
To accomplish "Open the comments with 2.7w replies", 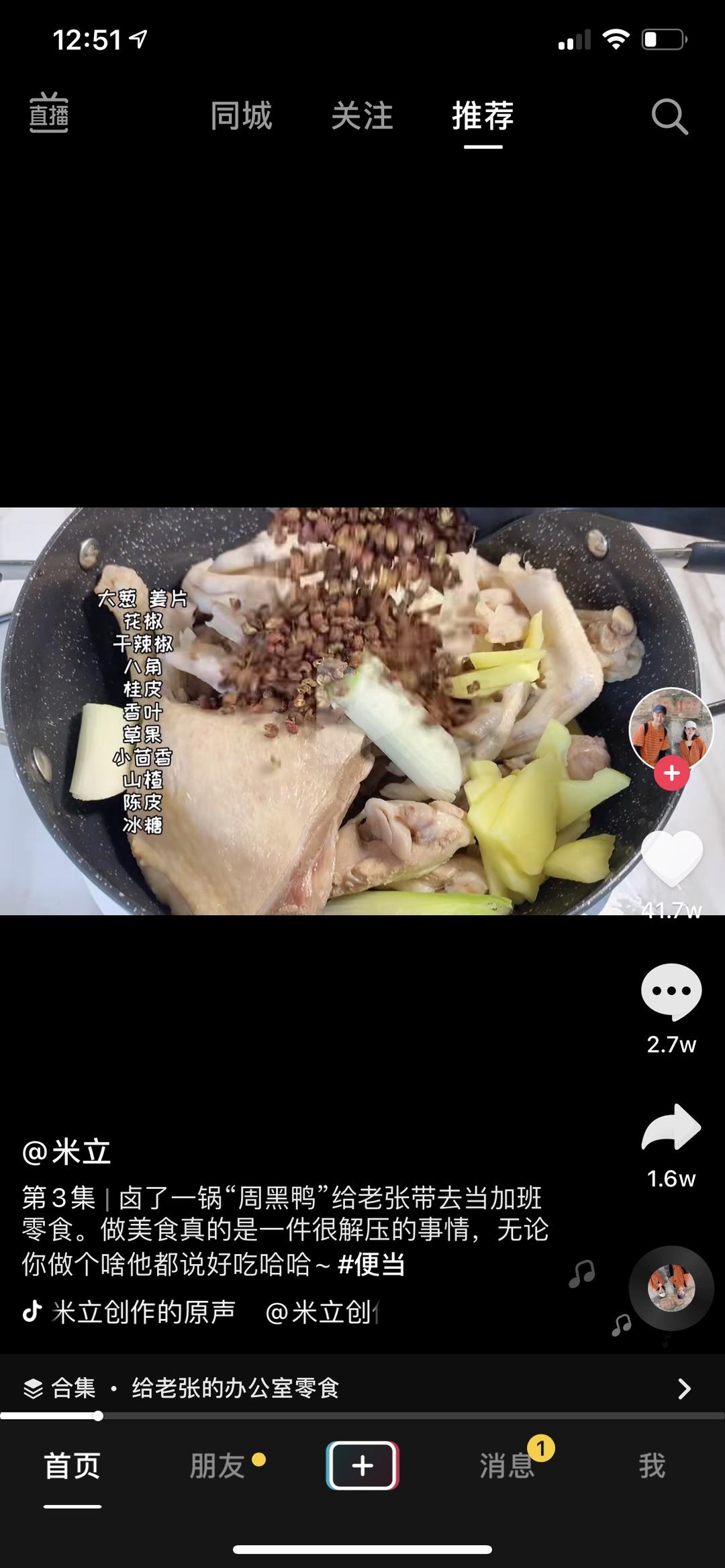I will tap(671, 992).
